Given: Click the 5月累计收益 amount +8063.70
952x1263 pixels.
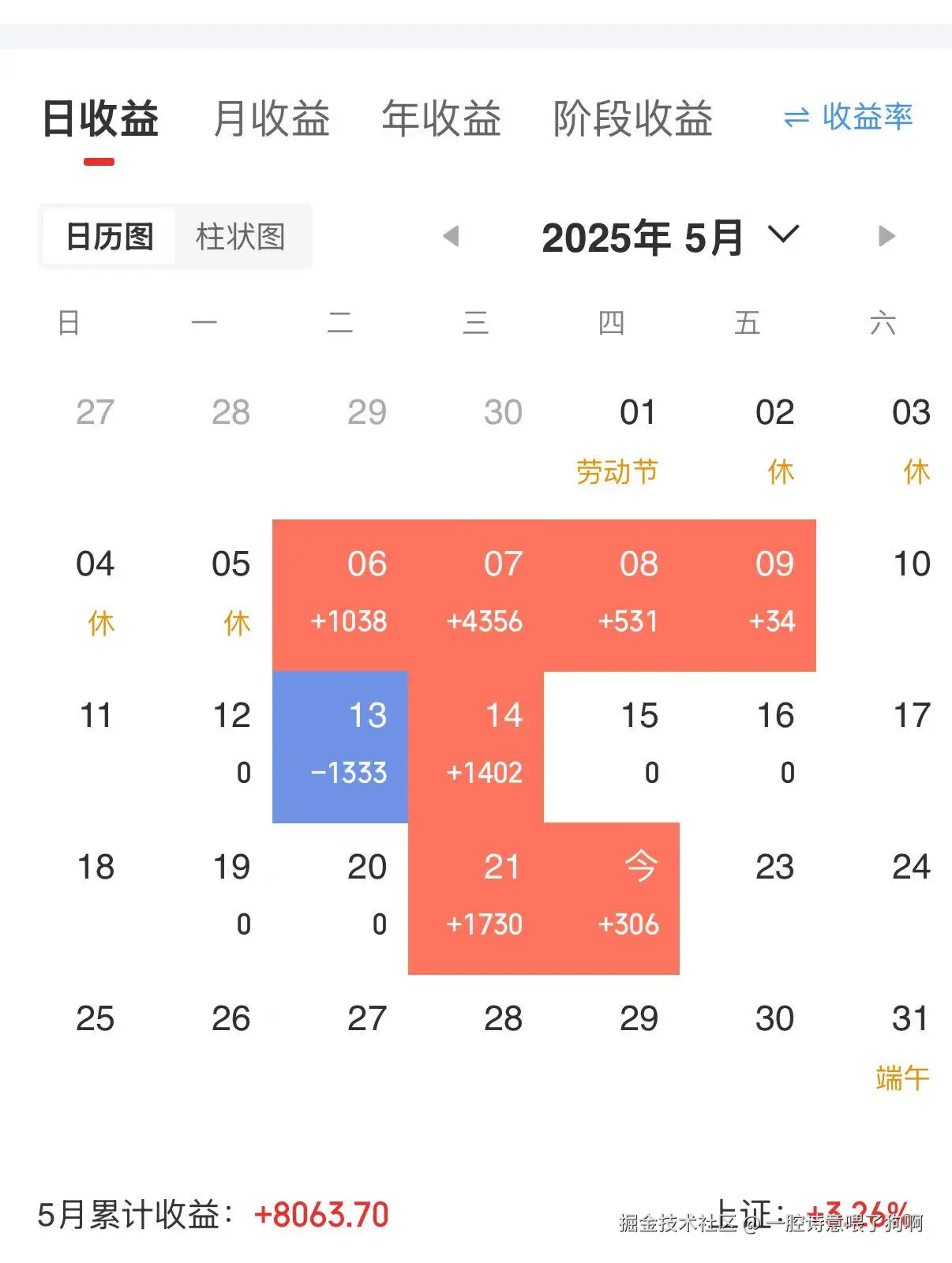Looking at the screenshot, I should pyautogui.click(x=318, y=1214).
